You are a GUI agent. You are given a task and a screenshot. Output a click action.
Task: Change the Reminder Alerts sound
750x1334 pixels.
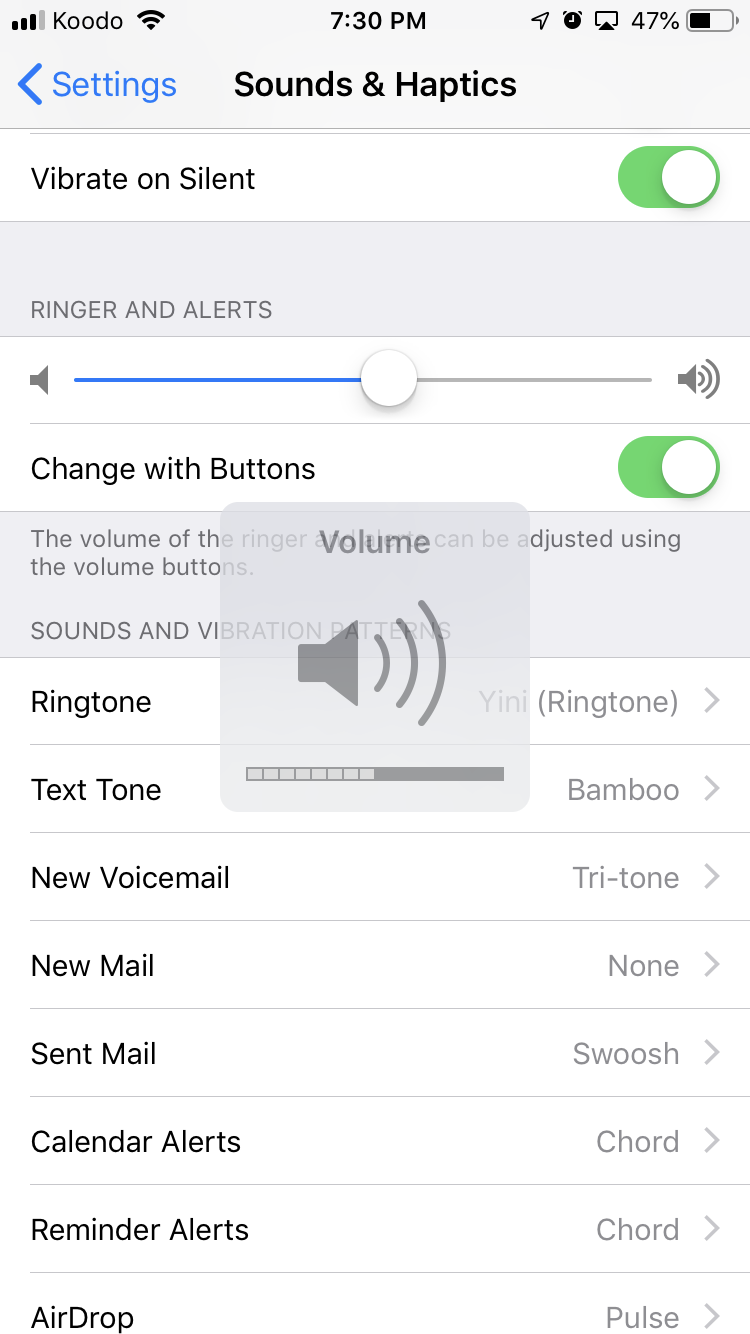pos(375,1230)
